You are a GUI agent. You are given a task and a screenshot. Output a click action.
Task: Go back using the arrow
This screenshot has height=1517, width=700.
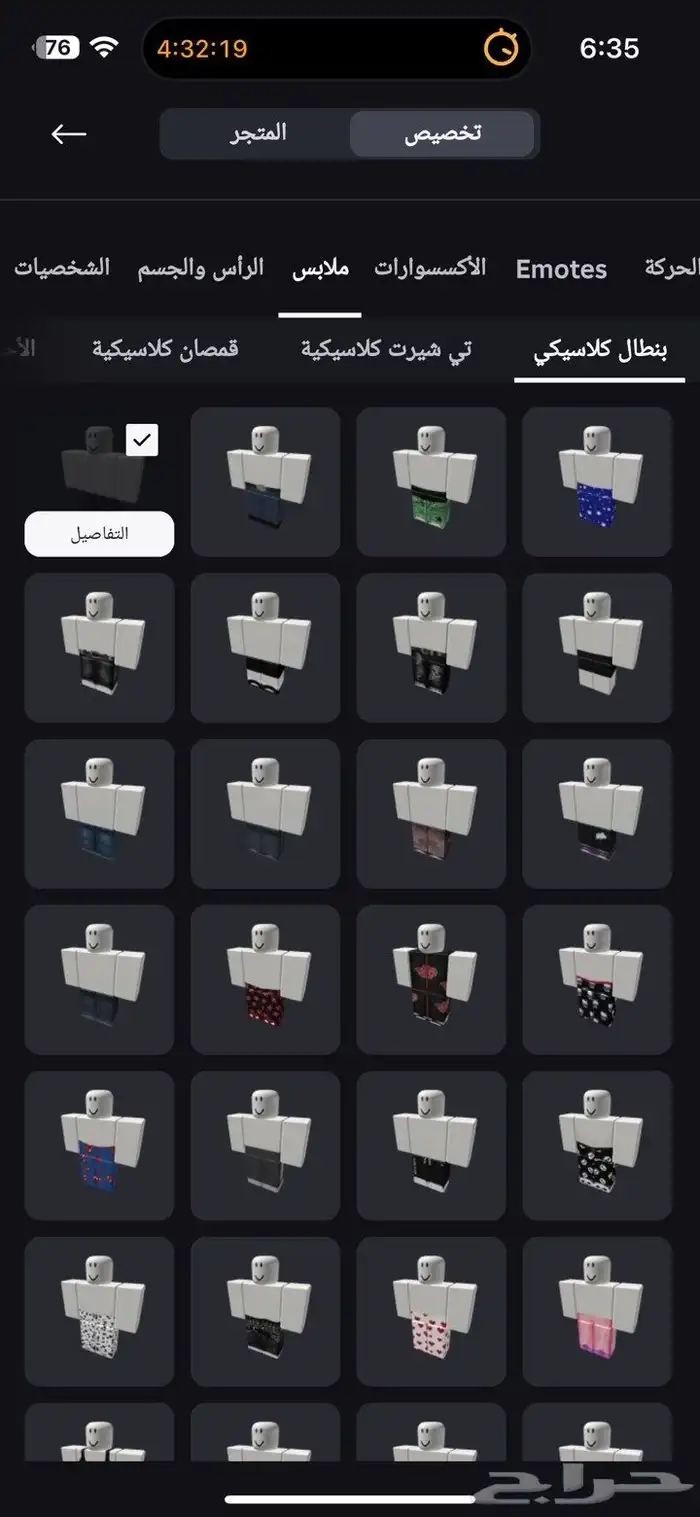[69, 134]
